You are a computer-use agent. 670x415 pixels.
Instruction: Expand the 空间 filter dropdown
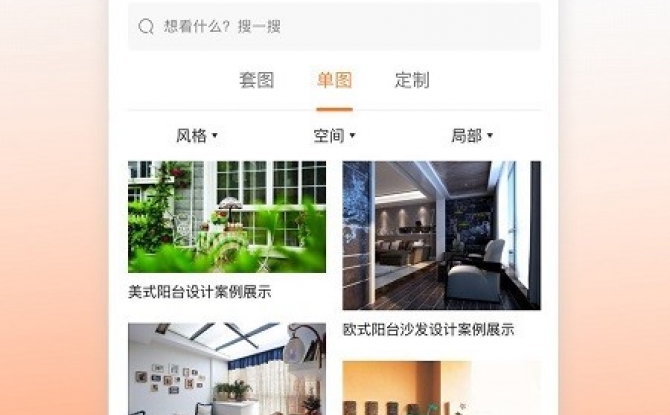[334, 135]
